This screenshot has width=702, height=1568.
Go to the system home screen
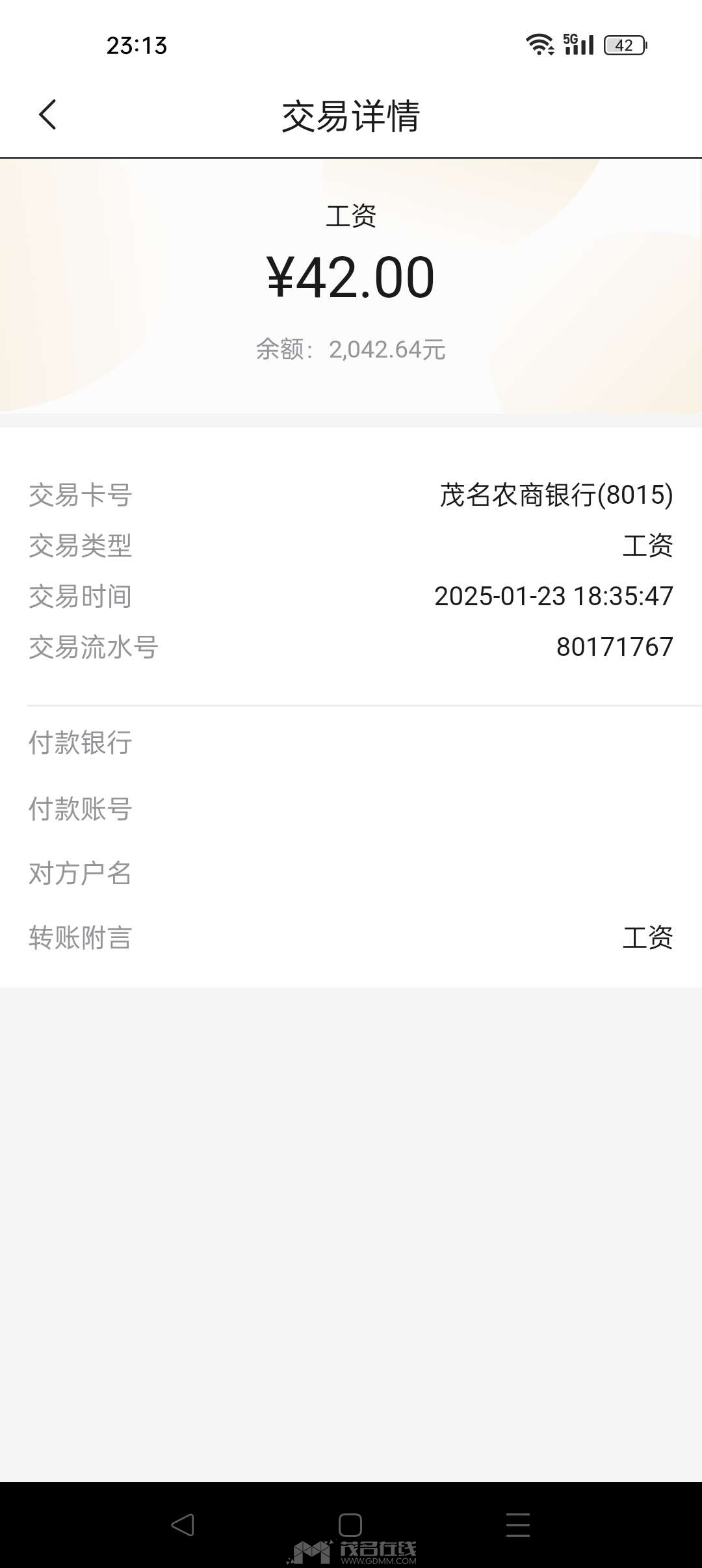click(x=350, y=1524)
